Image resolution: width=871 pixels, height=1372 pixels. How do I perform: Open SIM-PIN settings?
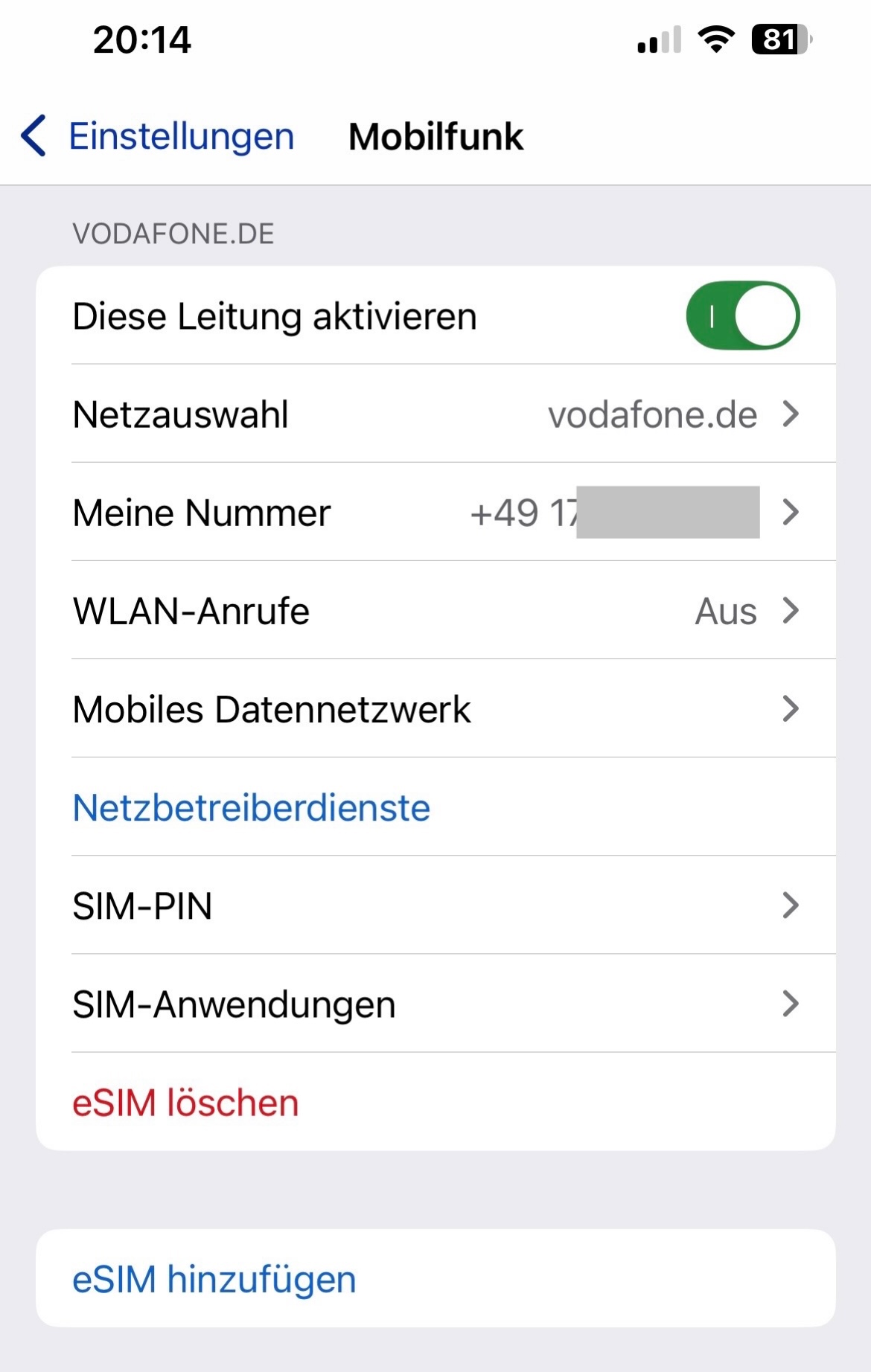(x=435, y=905)
